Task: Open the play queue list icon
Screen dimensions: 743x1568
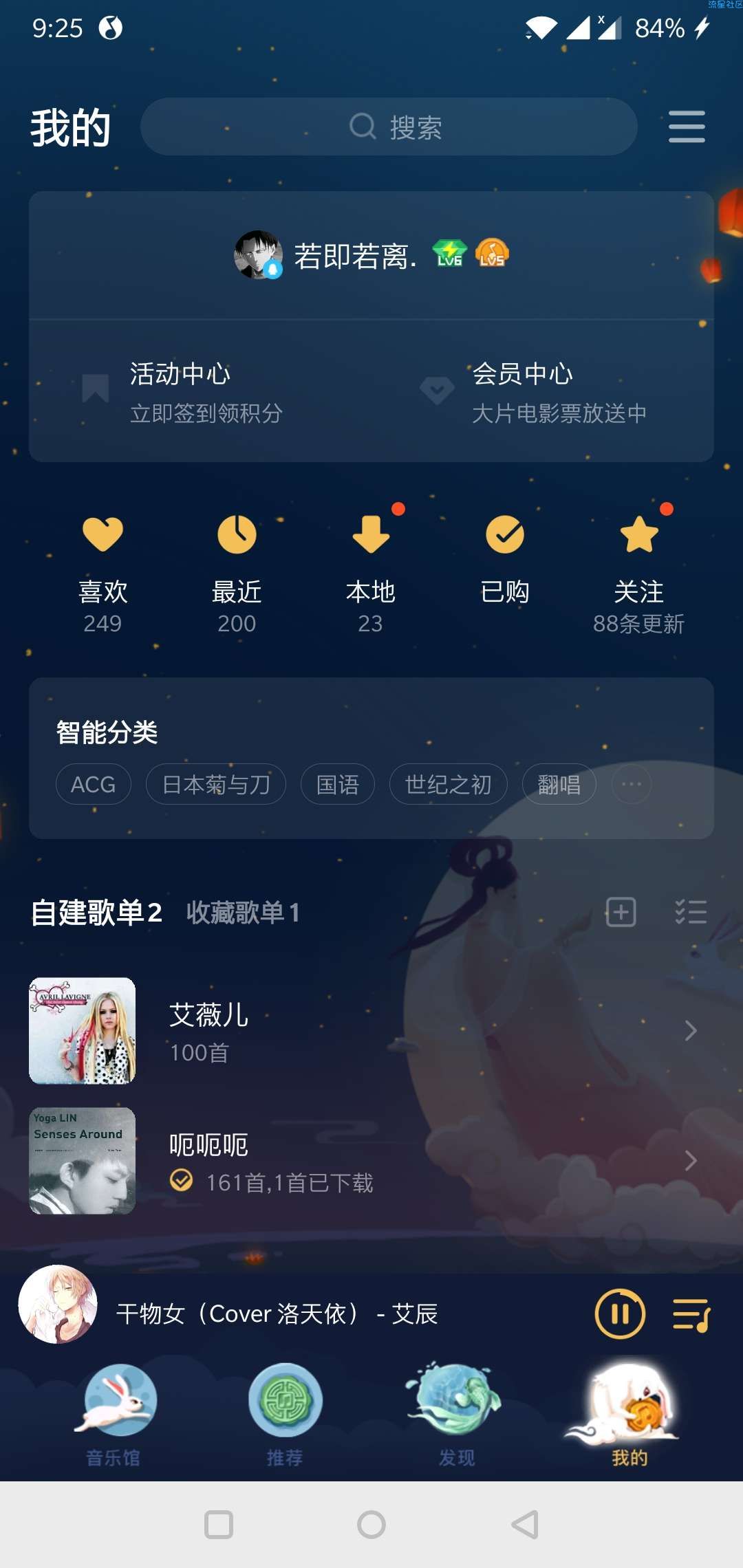Action: [x=691, y=1314]
